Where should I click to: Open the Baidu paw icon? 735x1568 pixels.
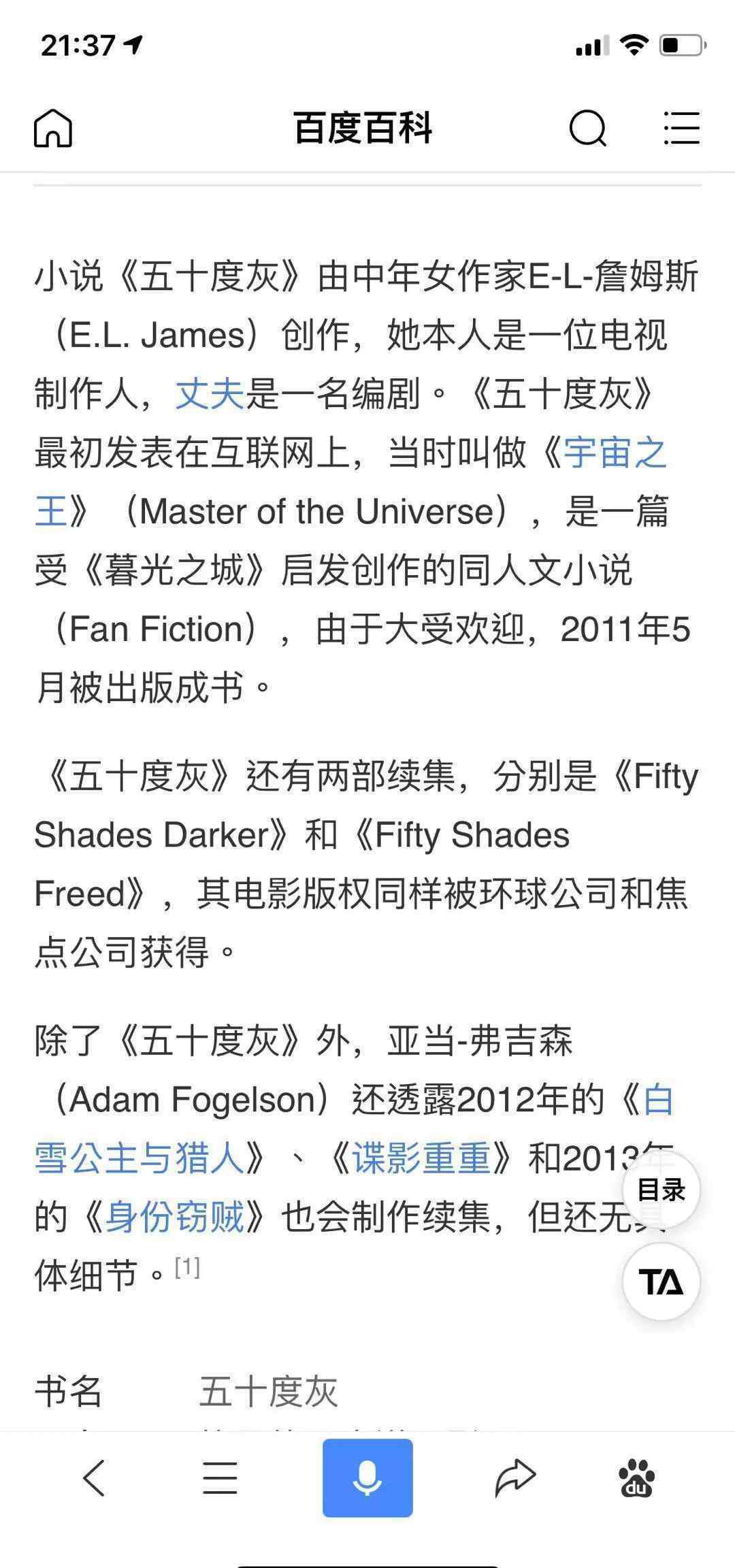[636, 1478]
